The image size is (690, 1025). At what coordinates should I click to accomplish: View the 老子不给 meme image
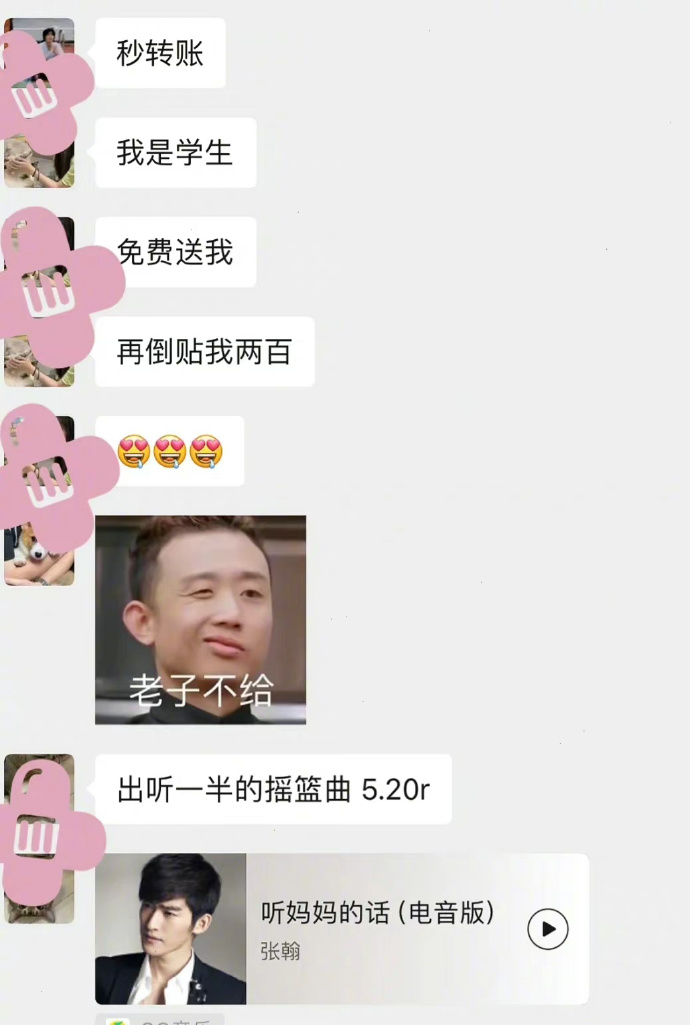pyautogui.click(x=200, y=619)
